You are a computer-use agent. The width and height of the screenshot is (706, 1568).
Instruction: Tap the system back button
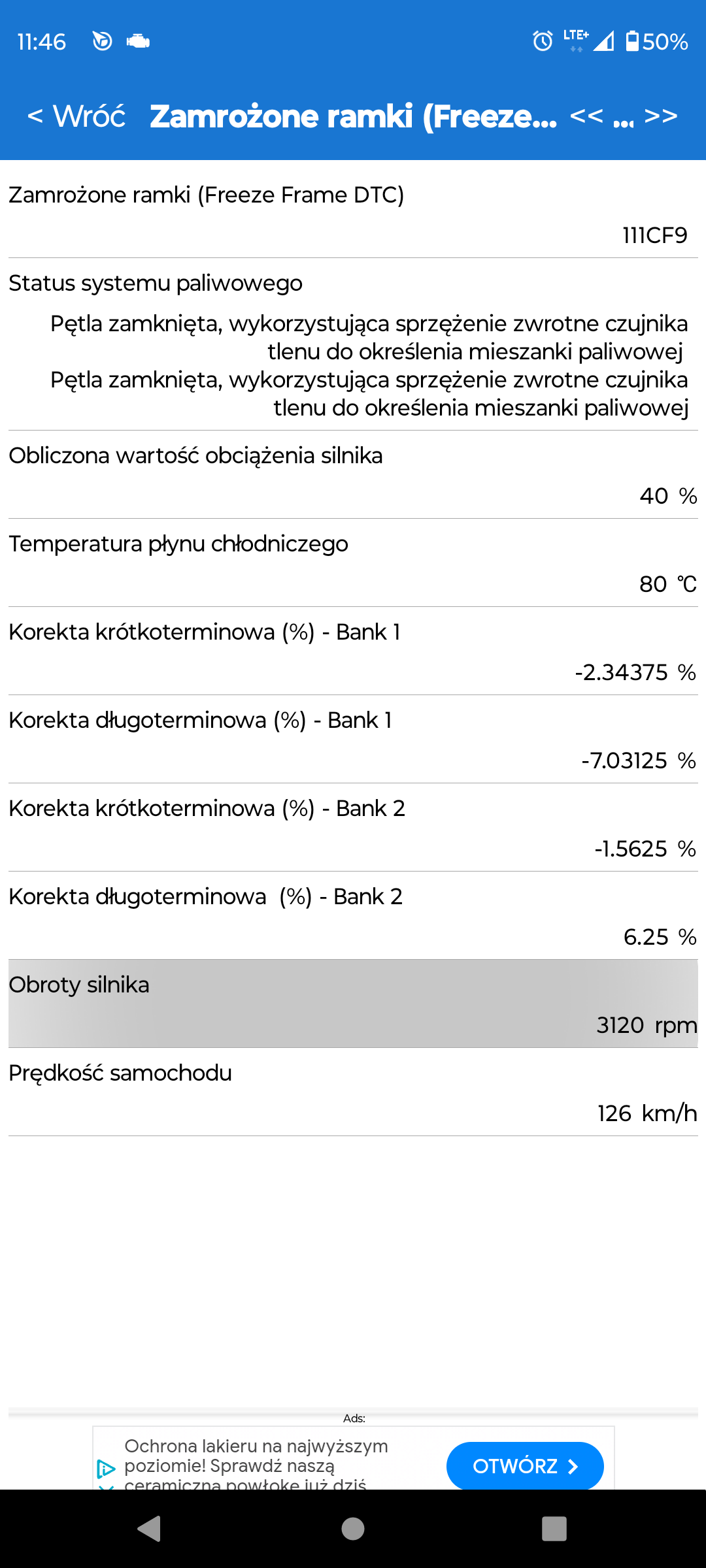click(150, 1529)
